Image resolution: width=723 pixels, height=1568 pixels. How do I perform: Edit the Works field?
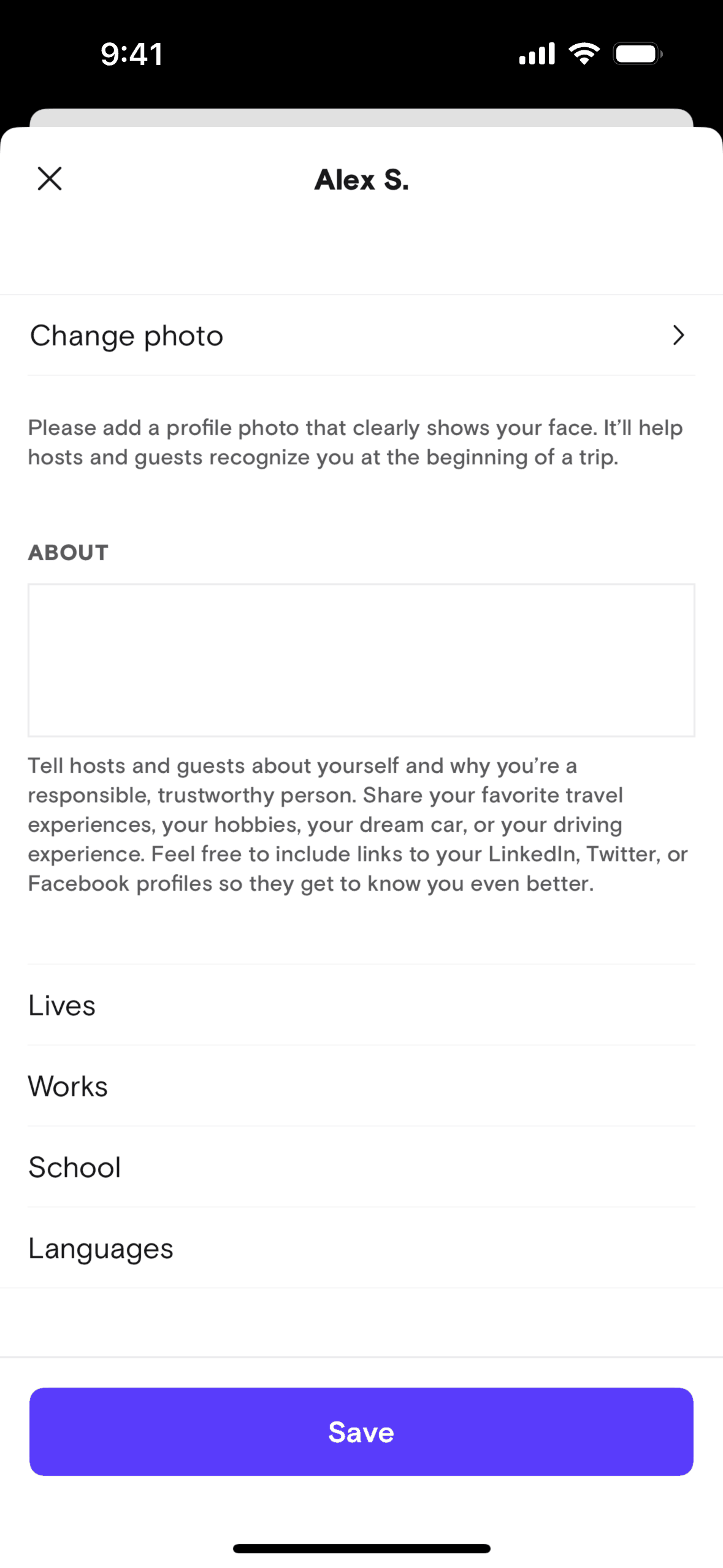[361, 1086]
